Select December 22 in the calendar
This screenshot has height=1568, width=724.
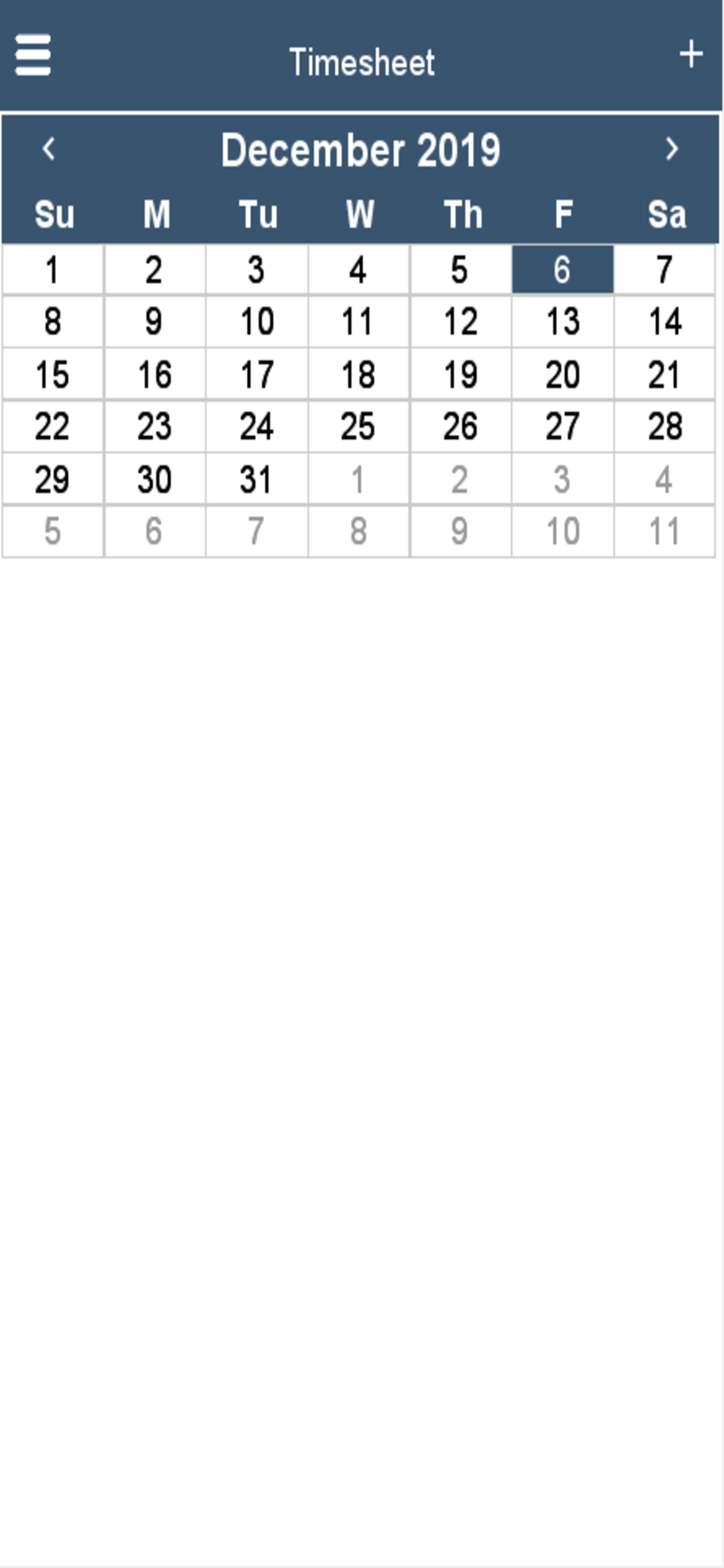point(52,426)
